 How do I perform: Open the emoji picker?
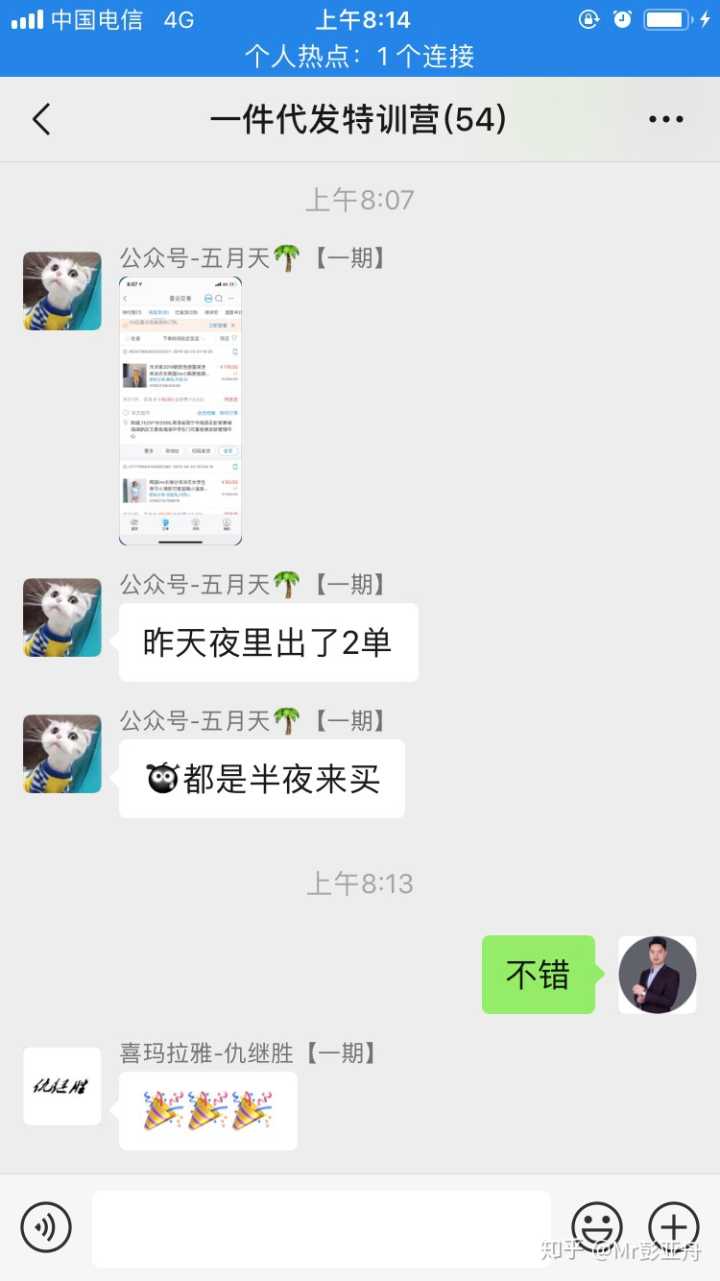point(597,1226)
